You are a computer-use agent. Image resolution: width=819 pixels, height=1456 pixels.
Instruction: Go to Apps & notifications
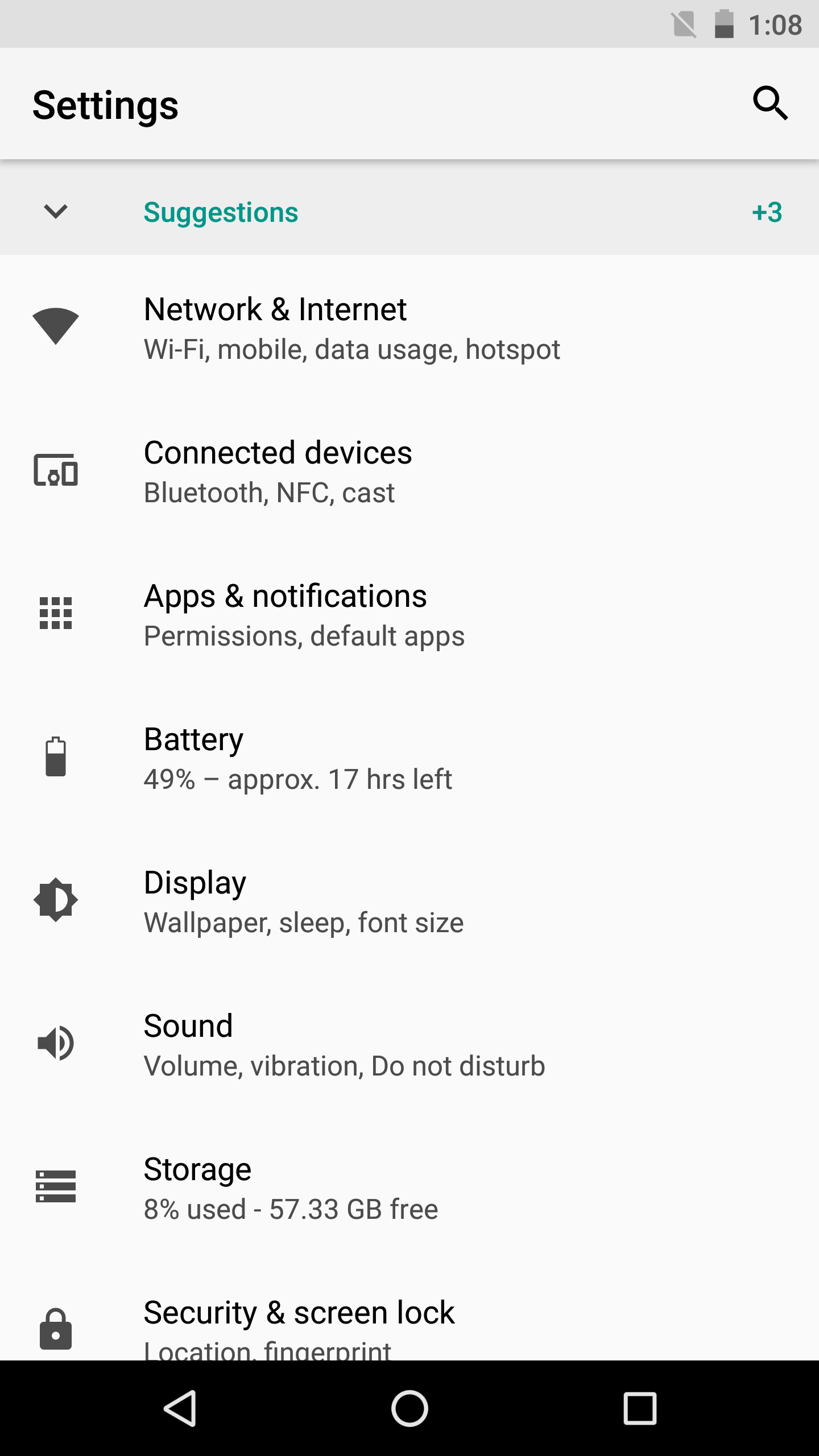(x=409, y=614)
